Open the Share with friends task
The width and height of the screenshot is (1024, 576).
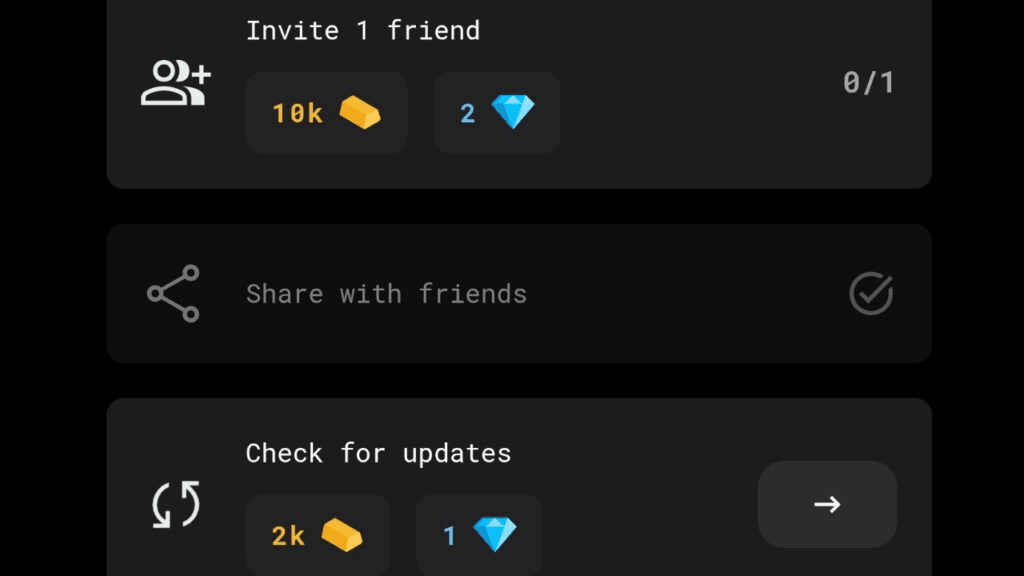pyautogui.click(x=518, y=294)
